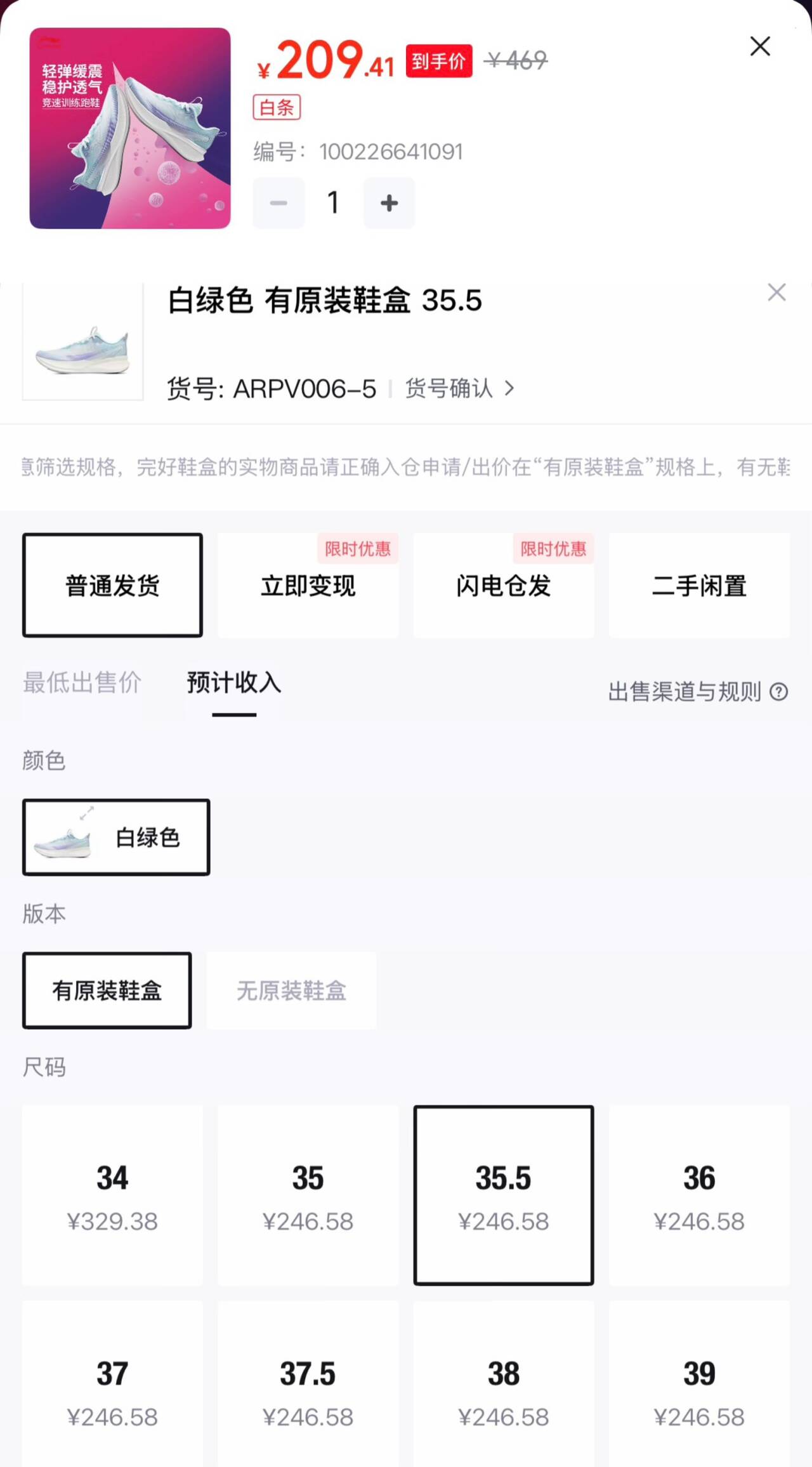Decrease quantity with the minus button
Image resolution: width=812 pixels, height=1467 pixels.
coord(278,203)
